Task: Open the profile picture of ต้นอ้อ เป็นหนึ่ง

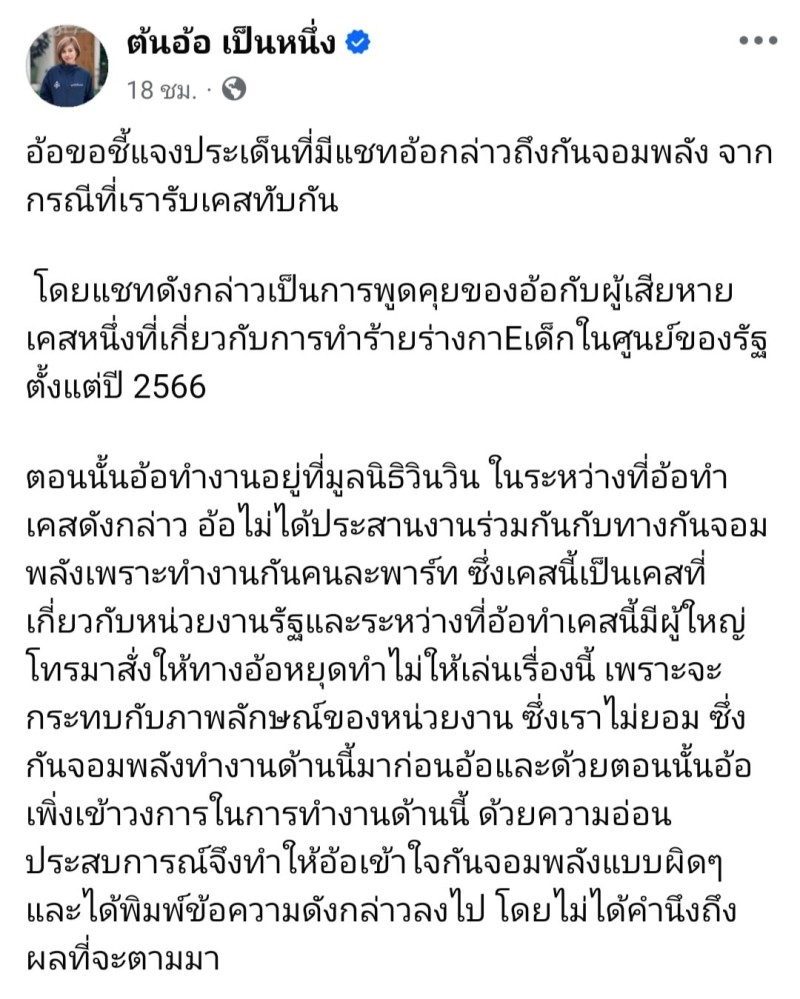Action: coord(67,66)
